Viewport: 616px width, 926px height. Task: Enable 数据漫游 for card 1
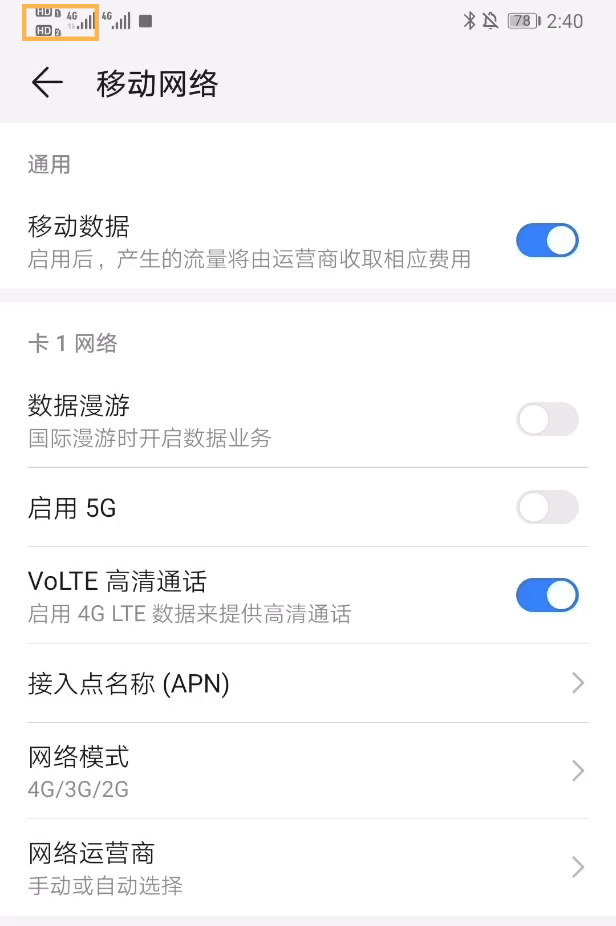pos(547,419)
